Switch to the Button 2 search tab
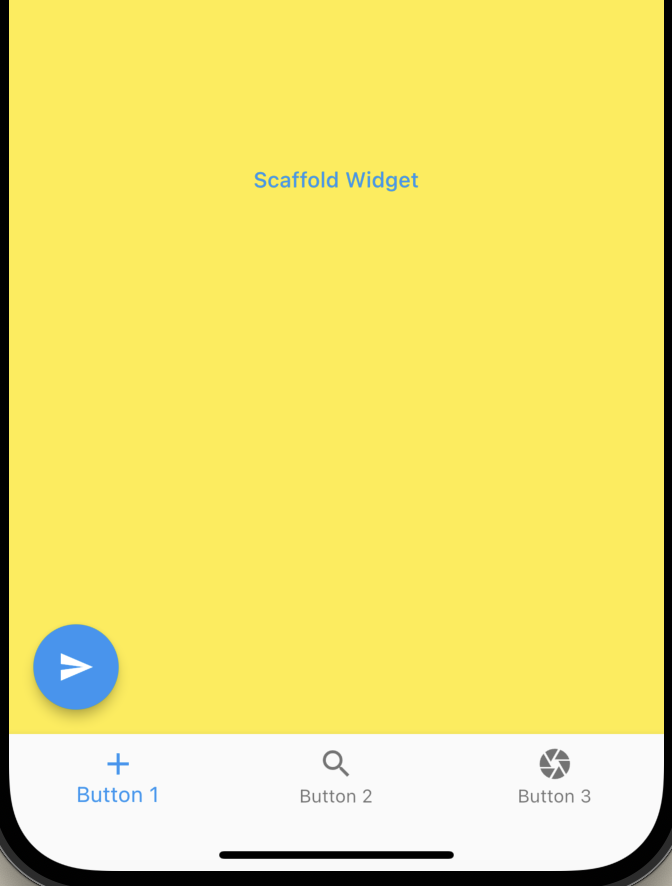Image resolution: width=672 pixels, height=886 pixels. tap(336, 779)
